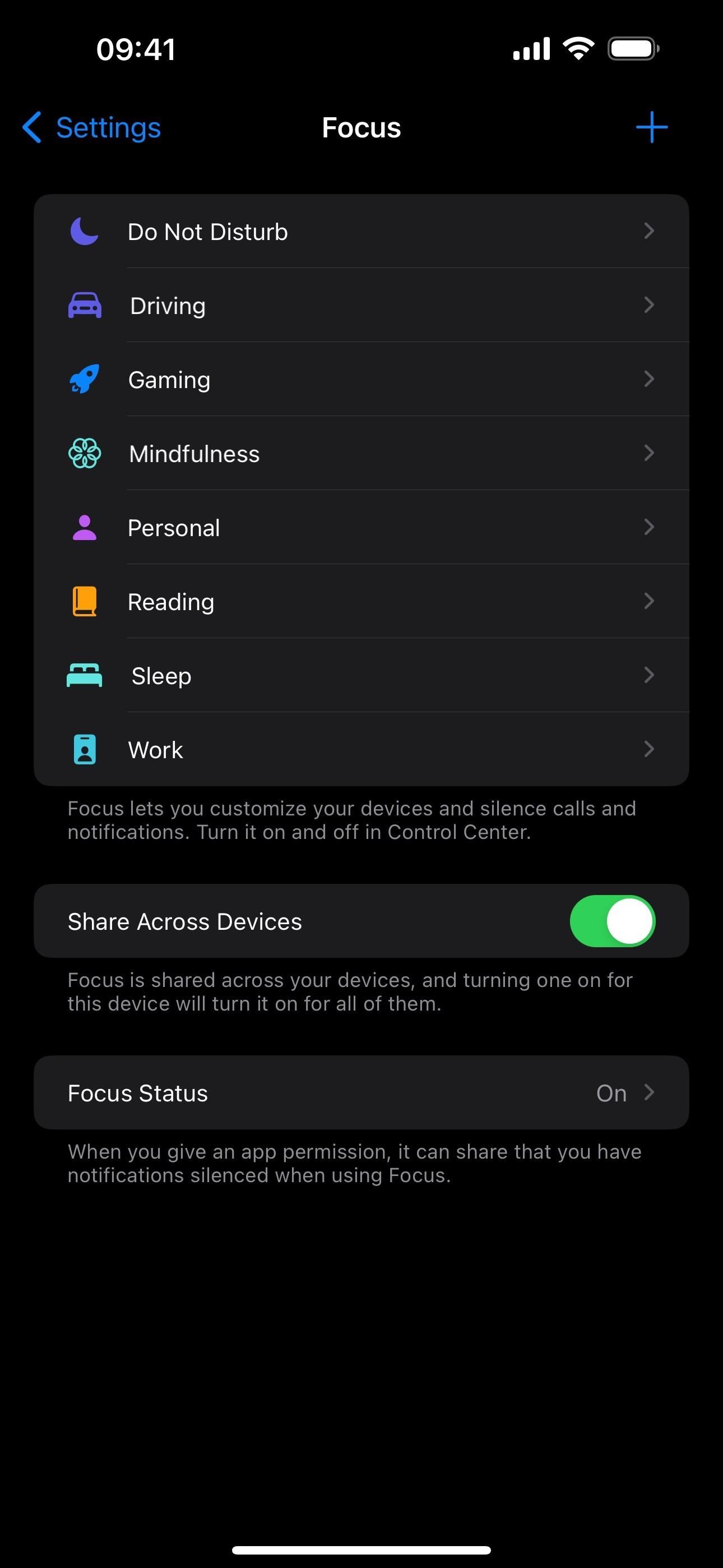
Task: Tap the Work badge icon
Action: tap(85, 749)
